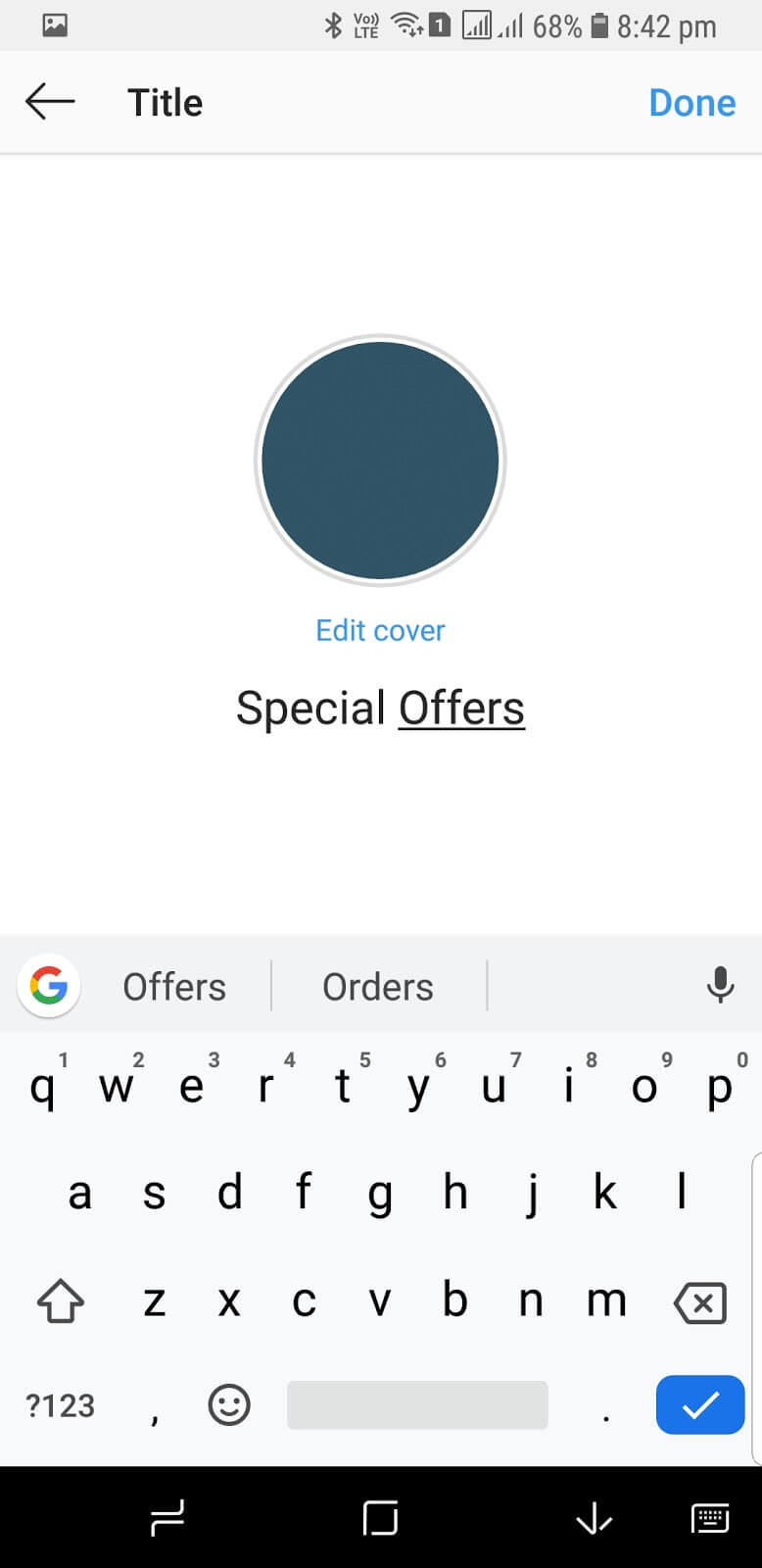Choose the 'Orders' keyboard suggestion
762x1568 pixels.
[378, 987]
